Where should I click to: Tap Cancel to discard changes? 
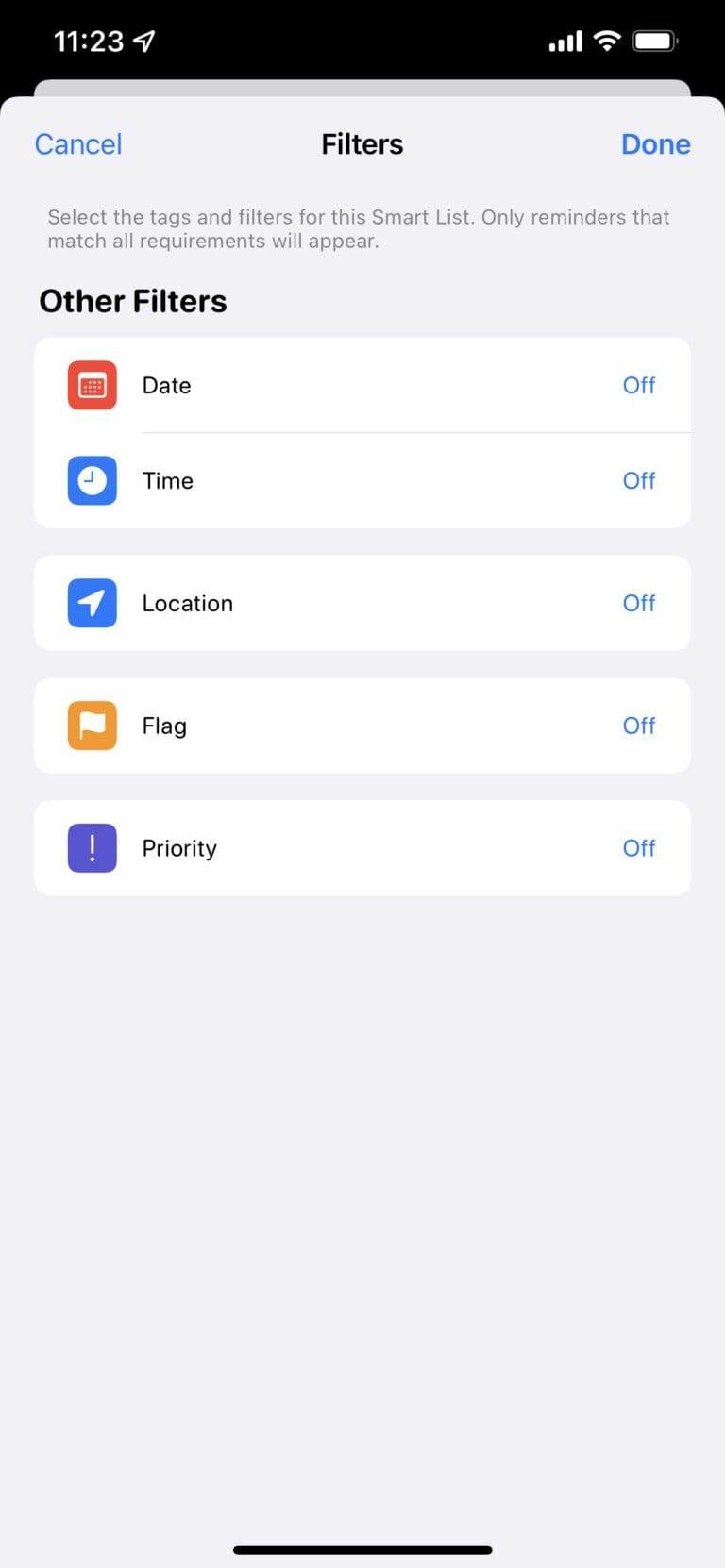pyautogui.click(x=78, y=143)
